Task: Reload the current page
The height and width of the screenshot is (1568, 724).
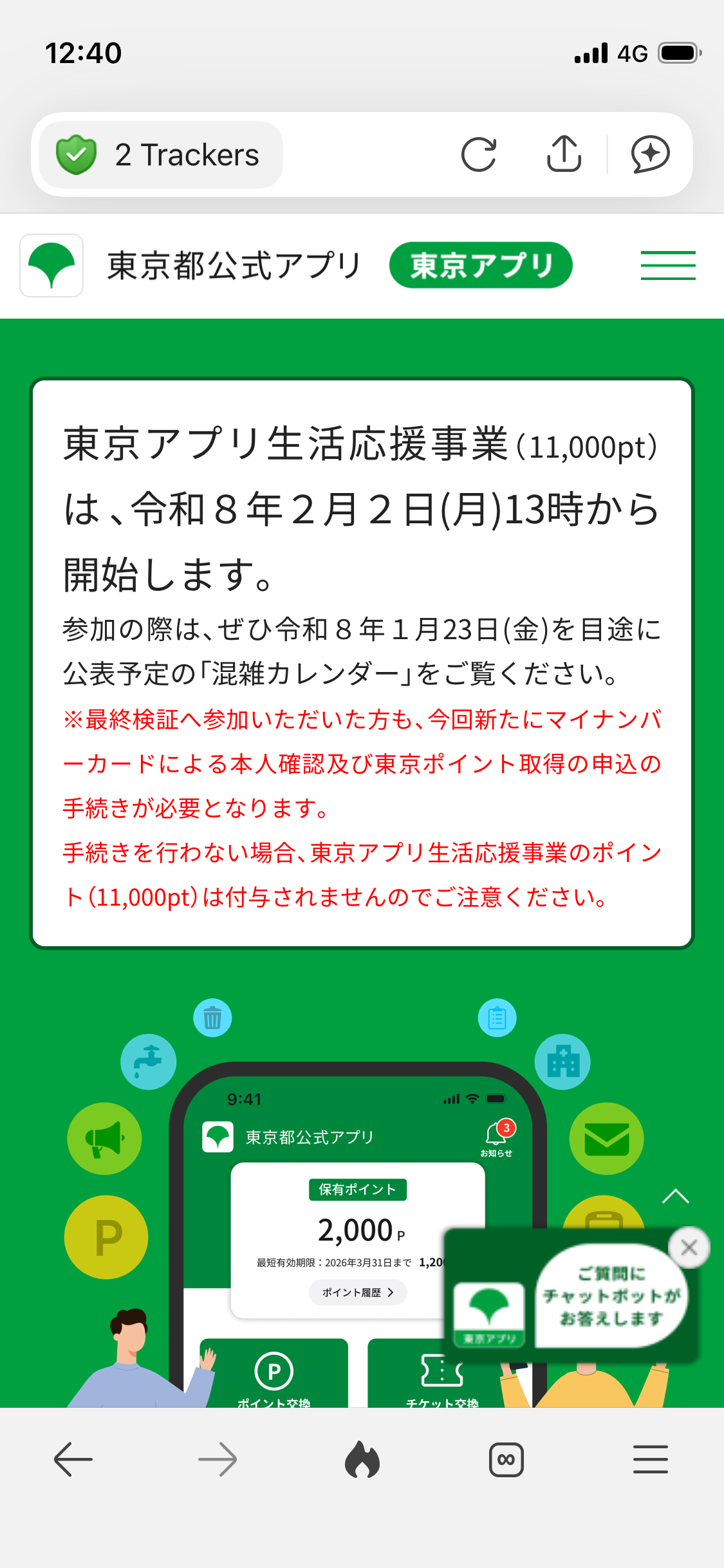Action: click(479, 155)
